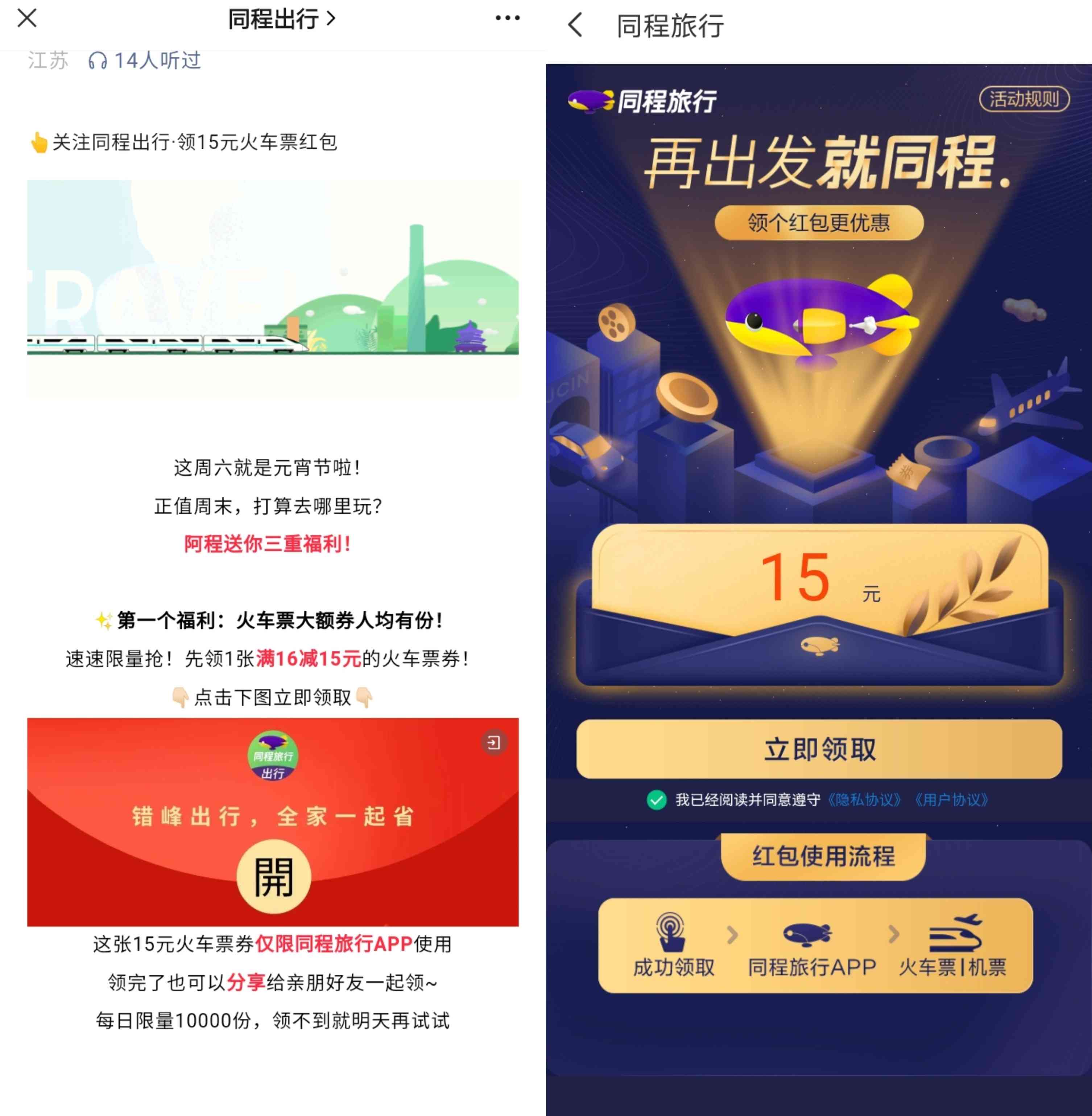The height and width of the screenshot is (1116, 1092).
Task: Uncheck the agreement consent checkbox
Action: click(x=656, y=800)
